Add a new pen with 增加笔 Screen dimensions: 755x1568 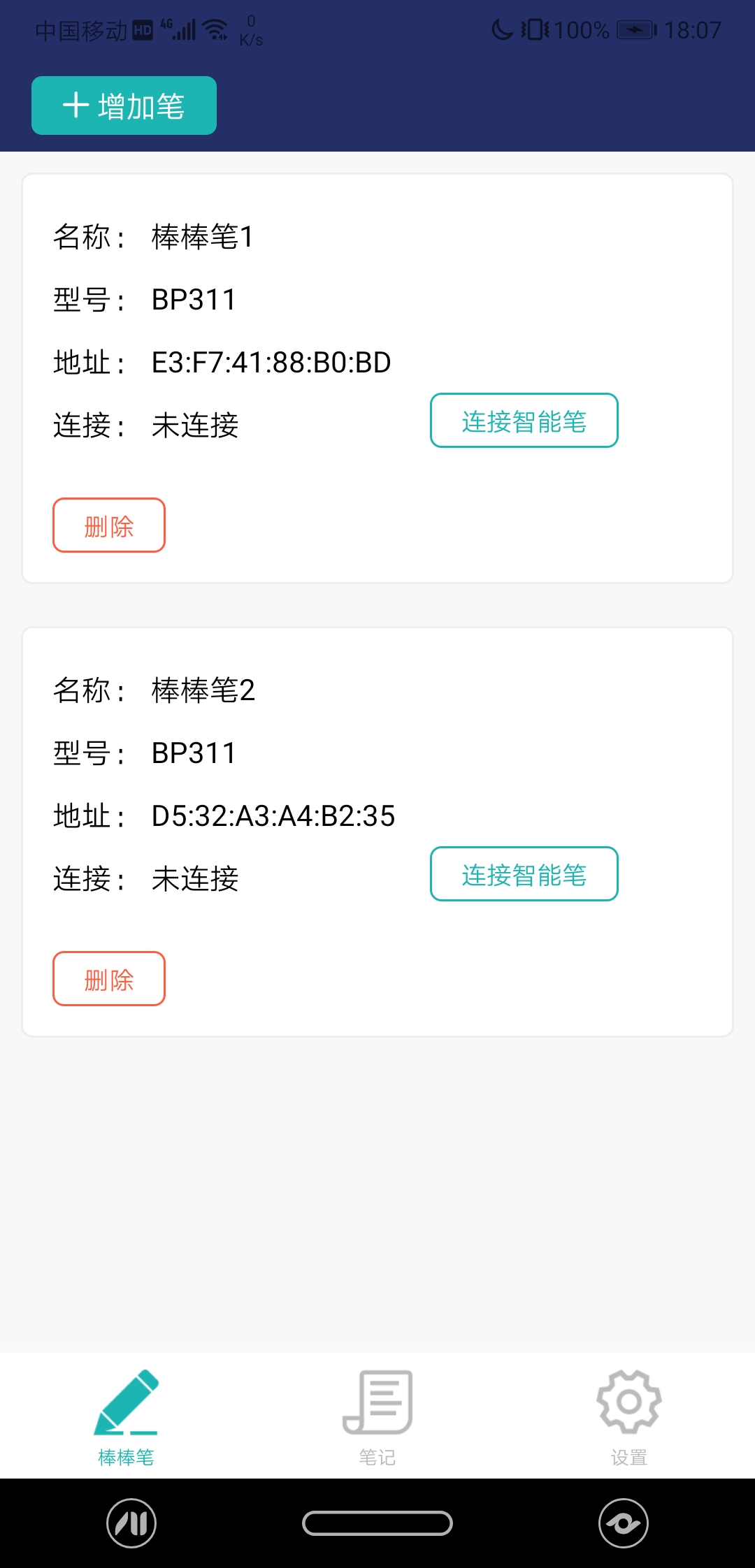tap(124, 106)
